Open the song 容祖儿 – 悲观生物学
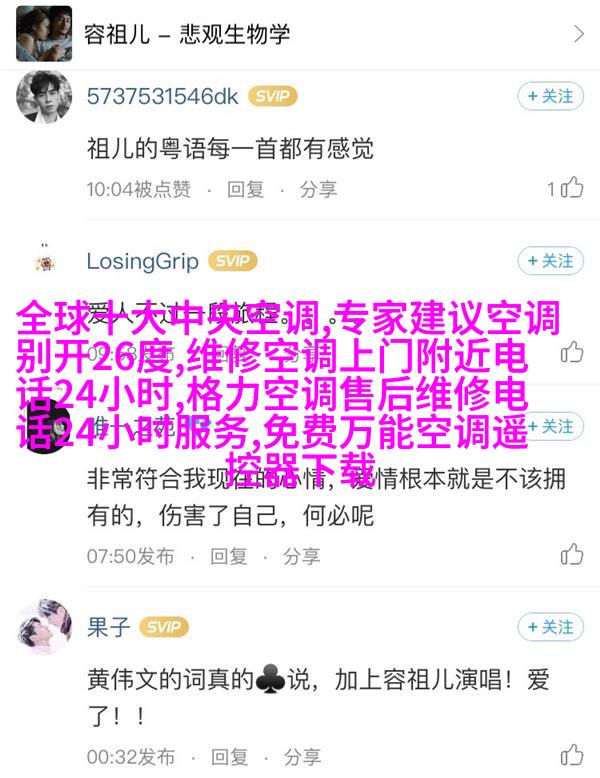600x778 pixels. click(300, 34)
